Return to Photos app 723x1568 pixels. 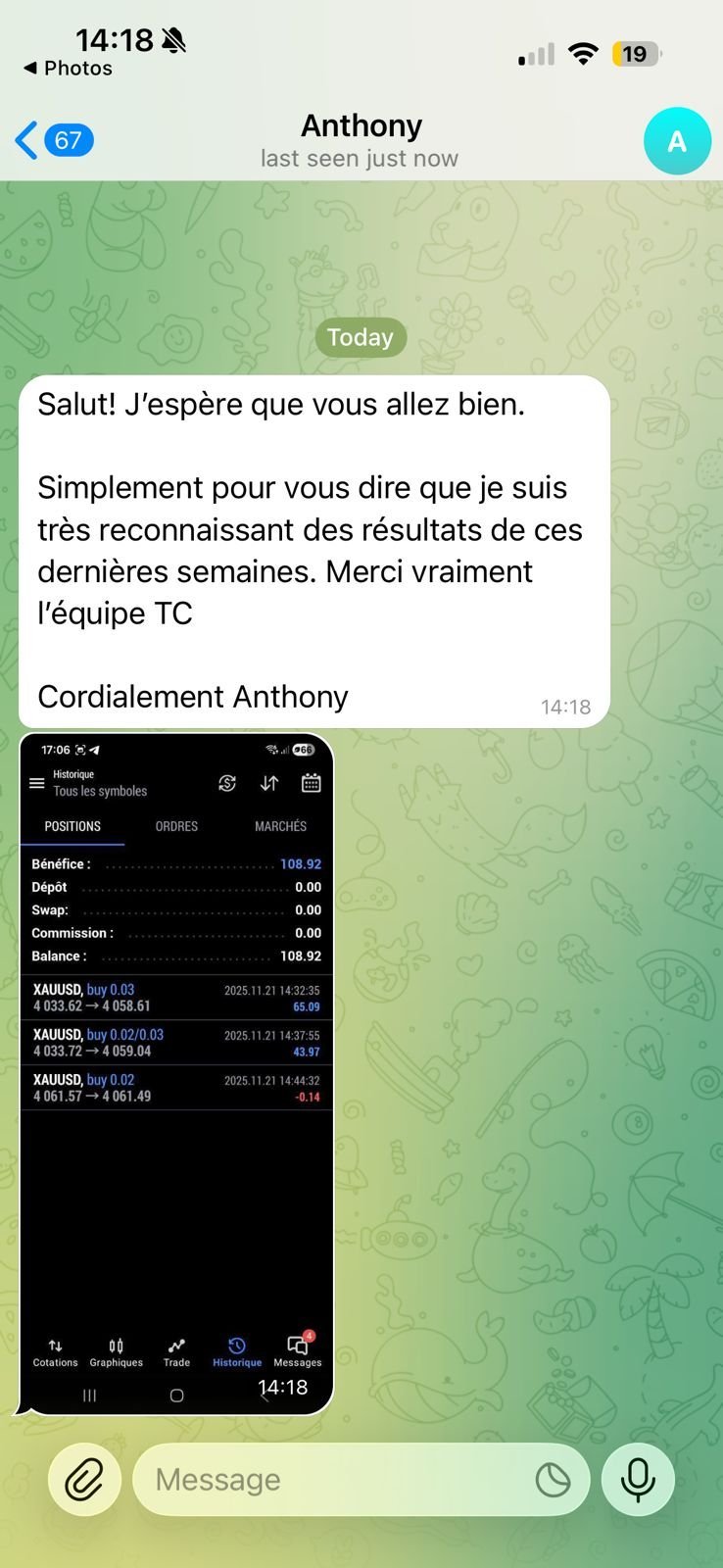point(67,69)
